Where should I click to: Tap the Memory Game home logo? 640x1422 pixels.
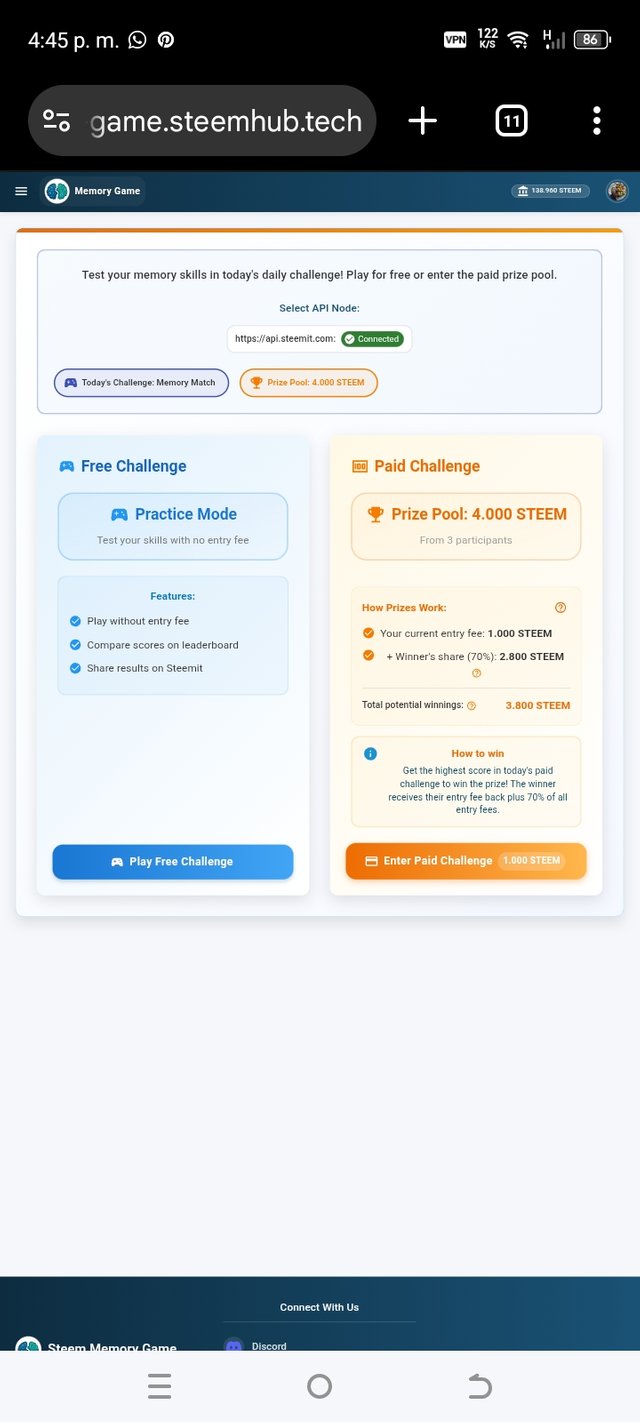point(93,191)
